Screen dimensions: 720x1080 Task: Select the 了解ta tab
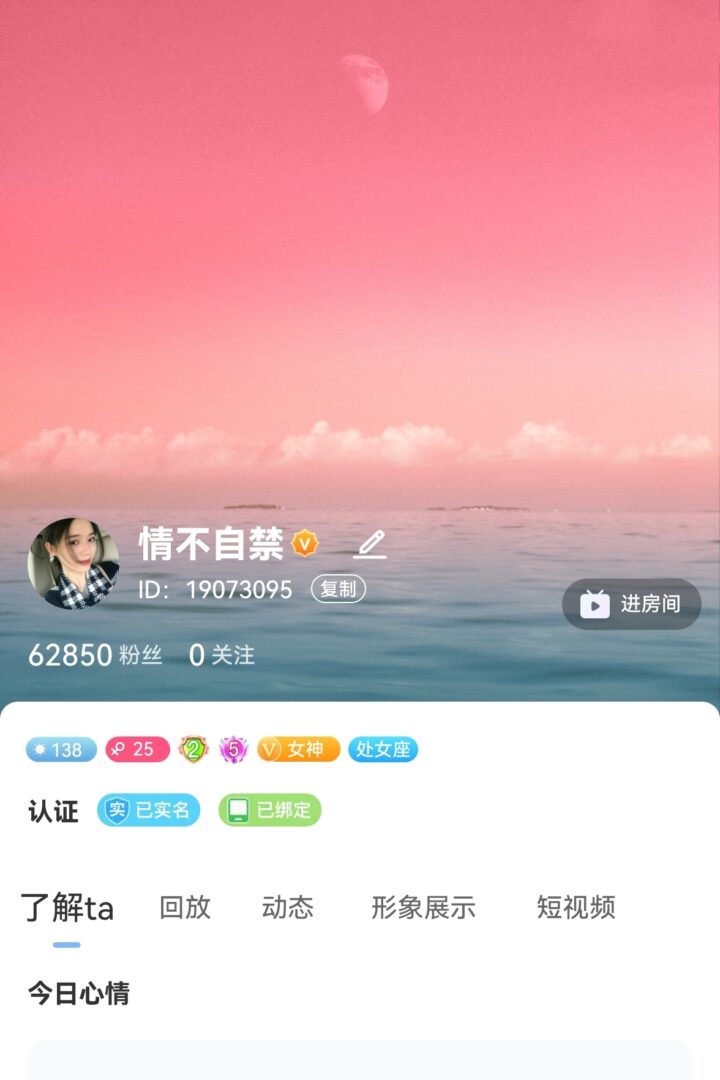(67, 908)
